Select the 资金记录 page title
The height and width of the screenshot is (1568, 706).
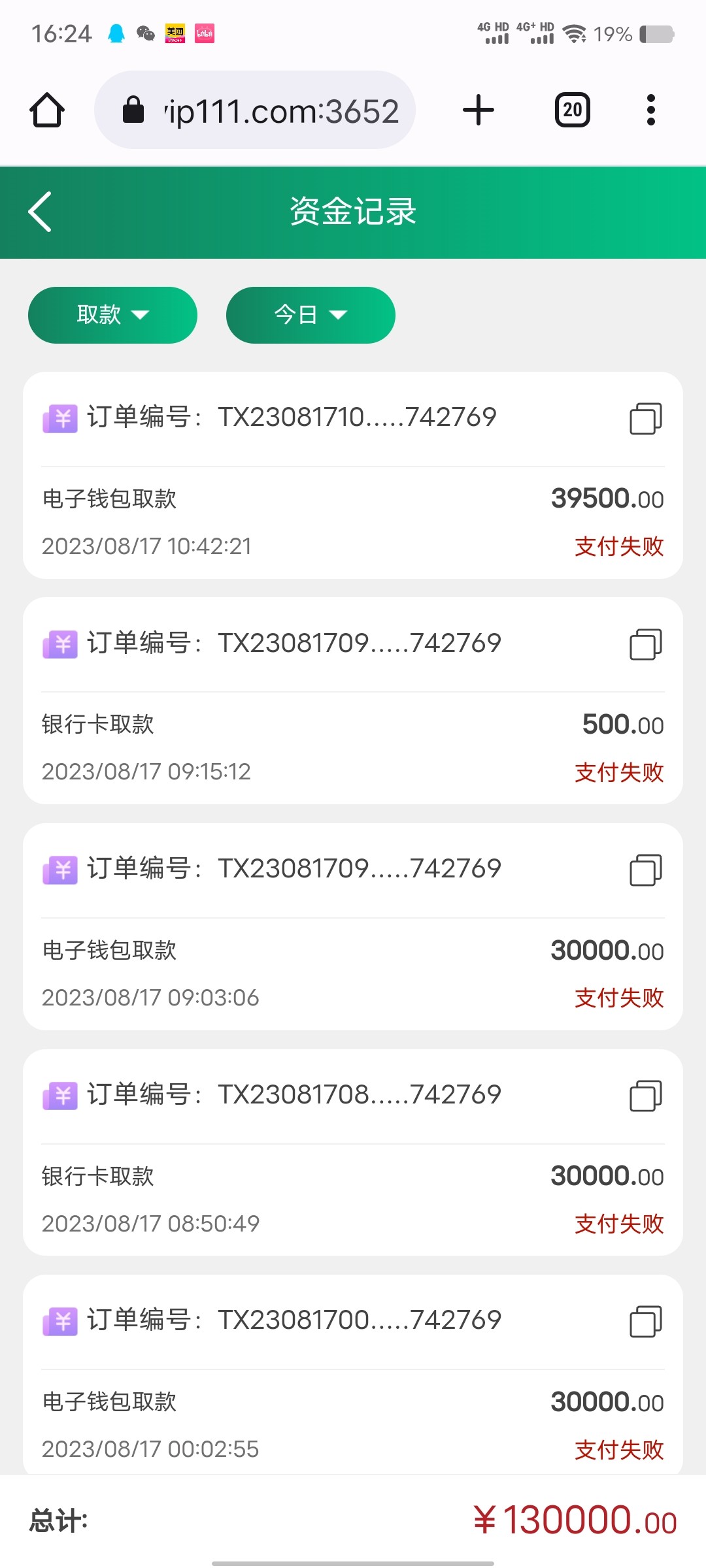[353, 212]
